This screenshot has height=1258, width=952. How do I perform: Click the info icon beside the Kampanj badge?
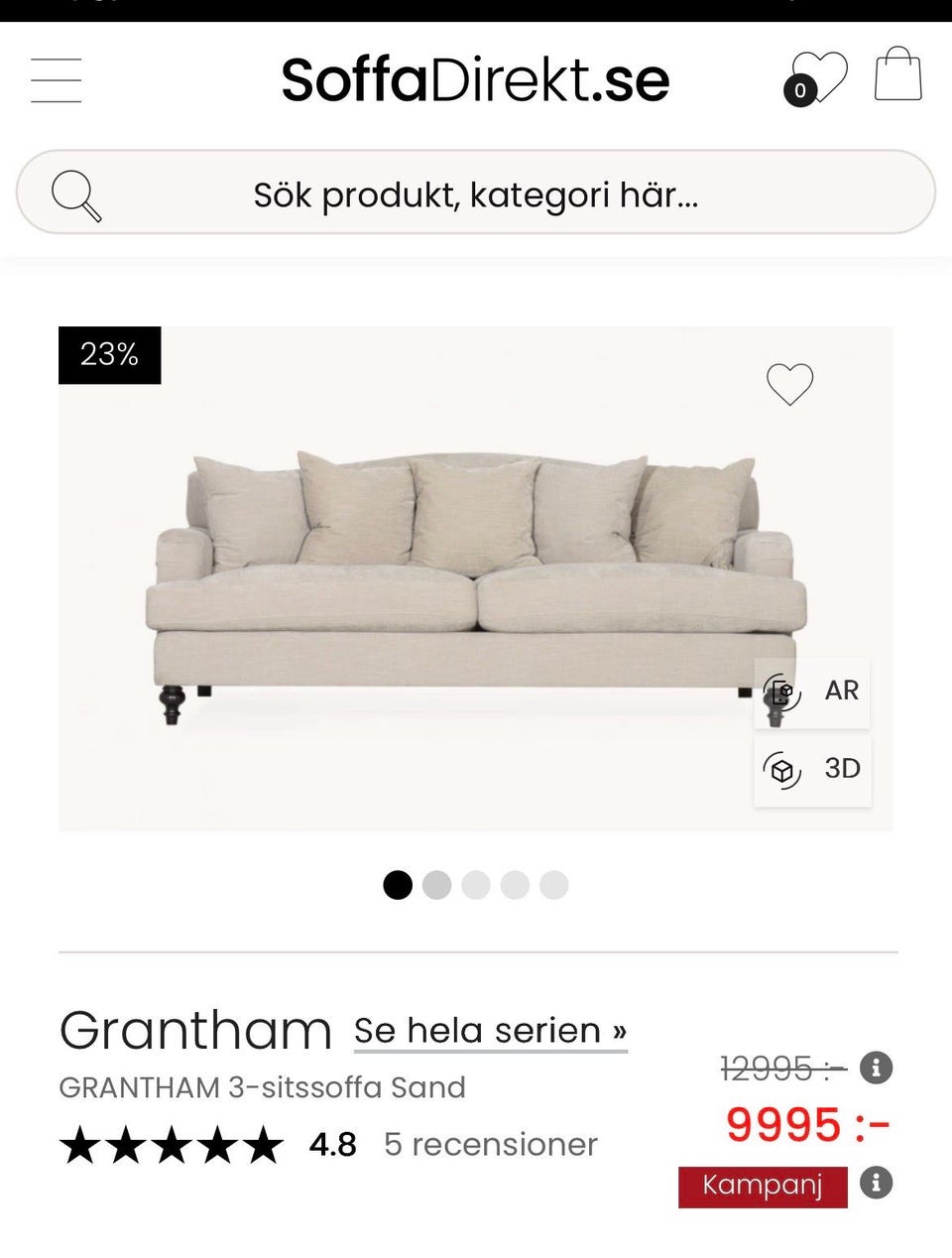tap(874, 1183)
